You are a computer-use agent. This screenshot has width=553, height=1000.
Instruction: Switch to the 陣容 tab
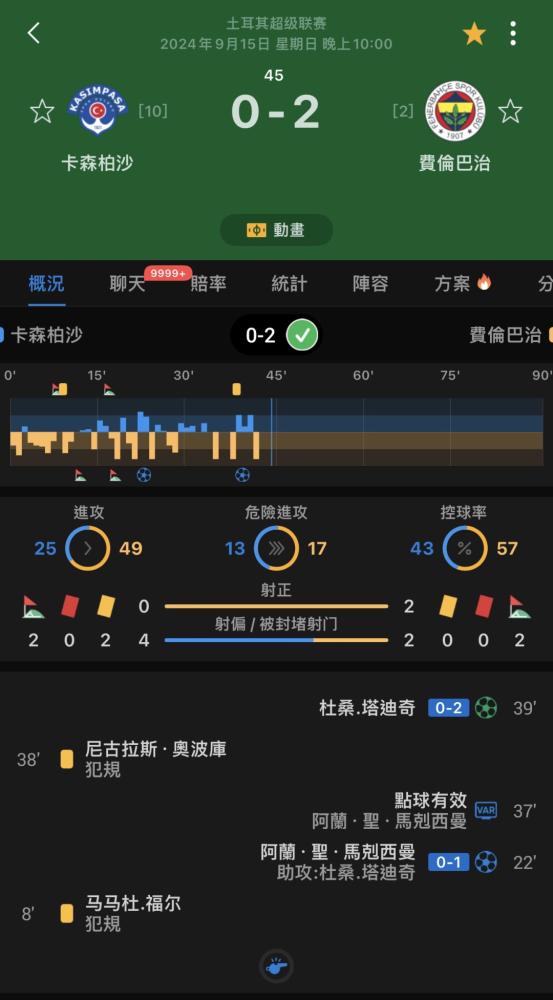[371, 284]
